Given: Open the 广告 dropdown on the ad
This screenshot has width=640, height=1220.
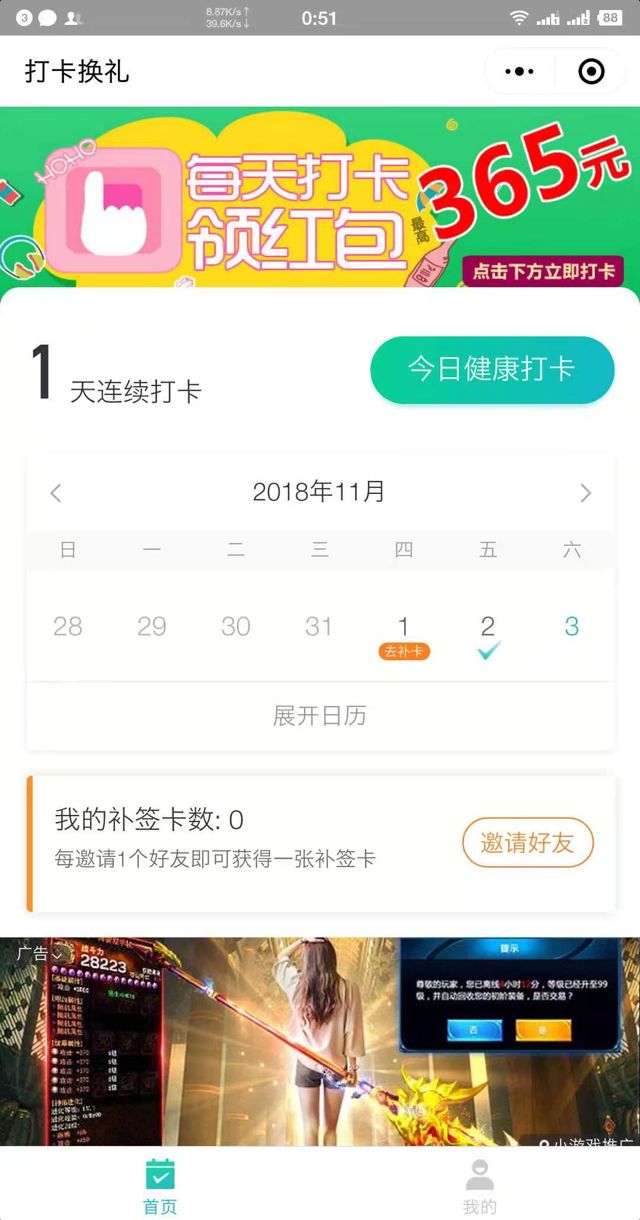Looking at the screenshot, I should (x=40, y=954).
